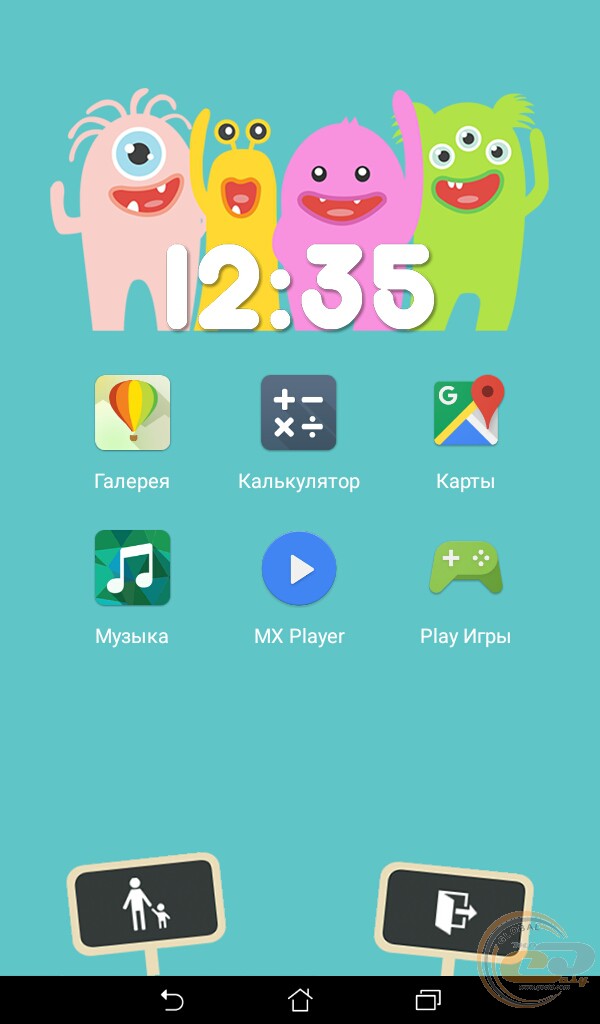
Task: Show recent apps
Action: [428, 999]
